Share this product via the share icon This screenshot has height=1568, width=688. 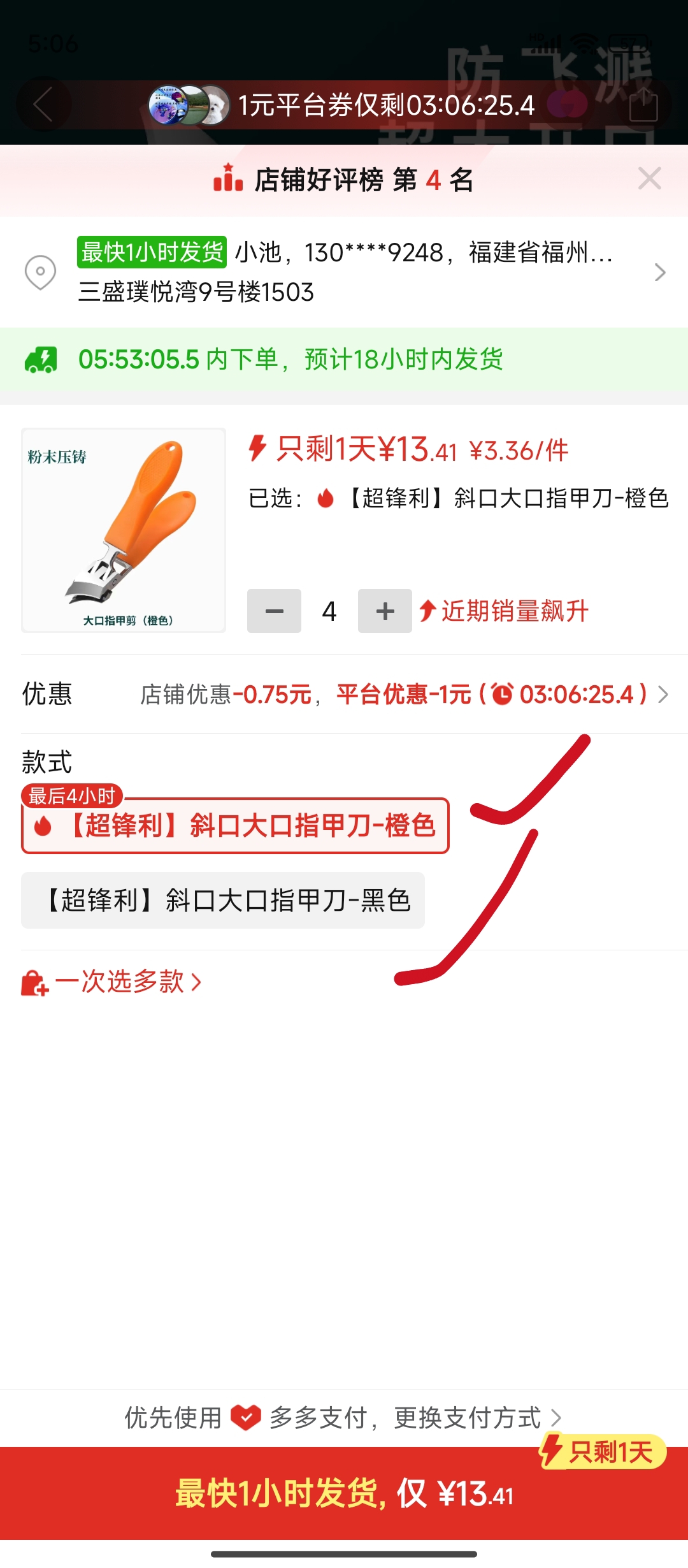coord(643,105)
